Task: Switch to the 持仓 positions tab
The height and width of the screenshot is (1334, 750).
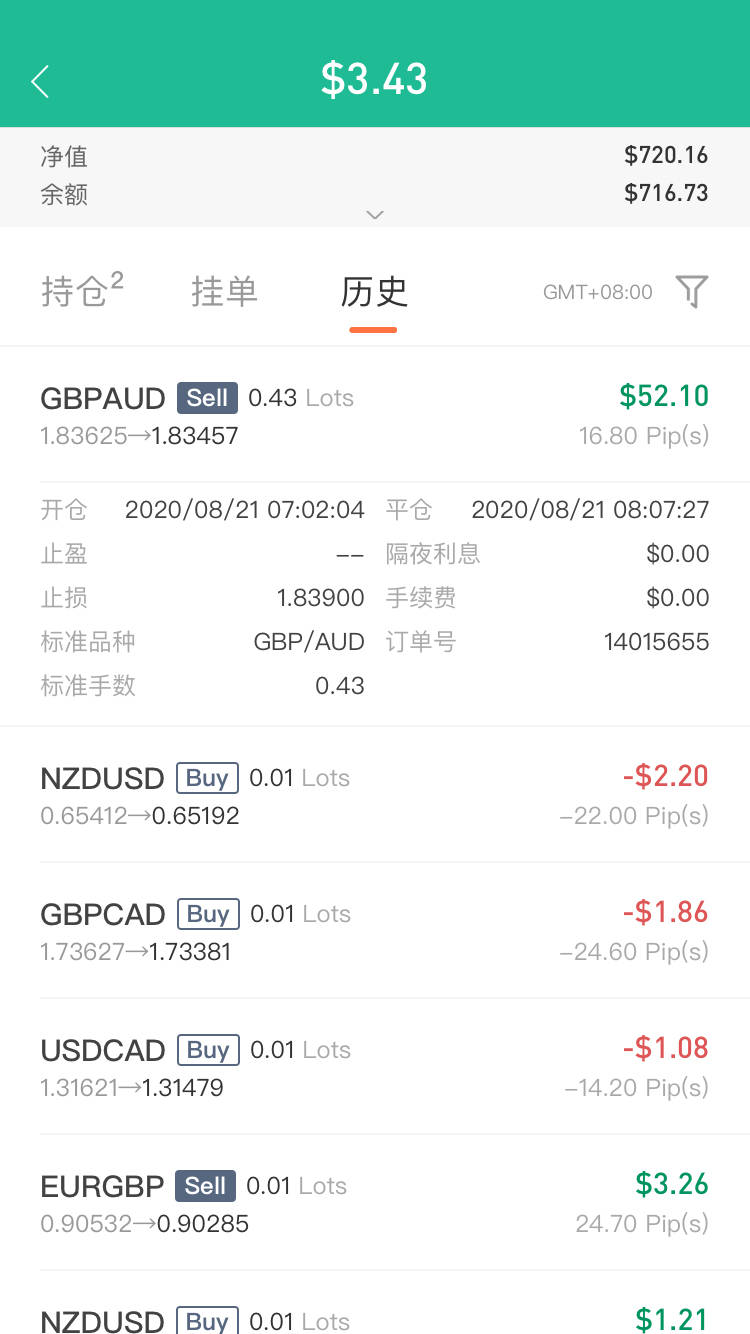Action: pyautogui.click(x=82, y=291)
